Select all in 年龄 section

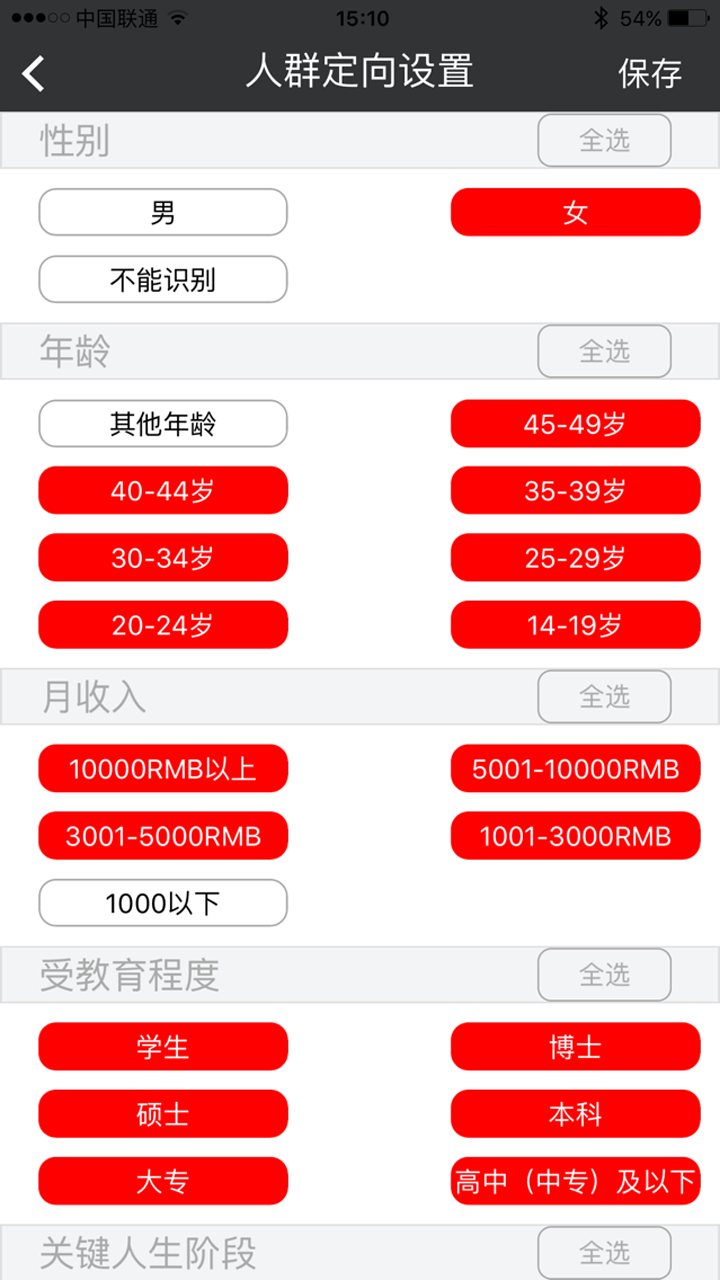coord(604,351)
